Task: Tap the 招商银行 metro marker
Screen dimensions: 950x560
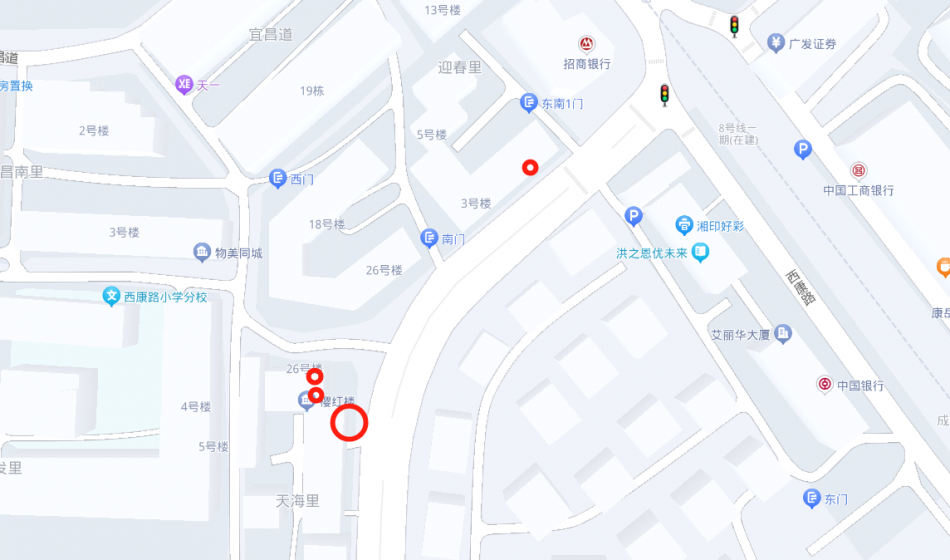Action: (585, 44)
